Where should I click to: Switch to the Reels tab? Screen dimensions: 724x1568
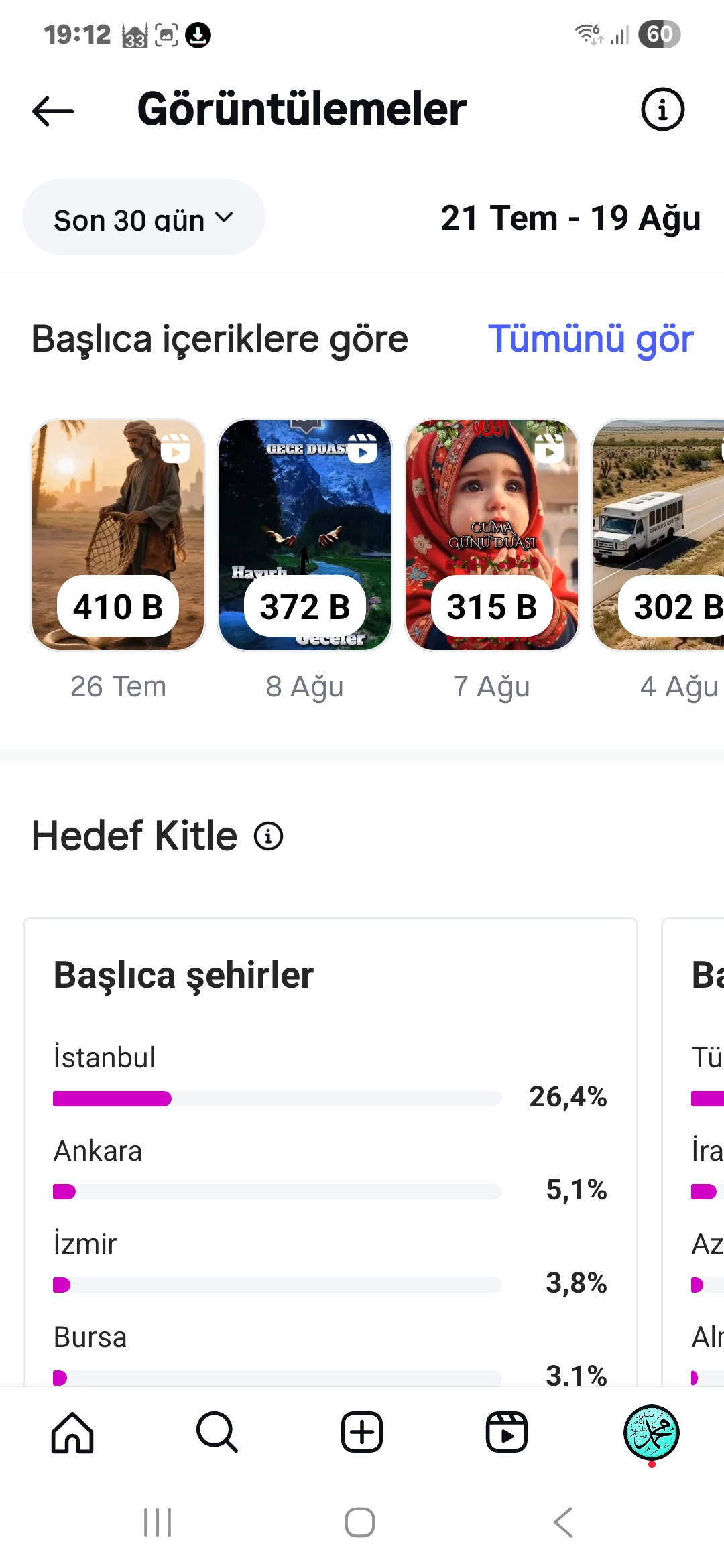click(x=507, y=1433)
